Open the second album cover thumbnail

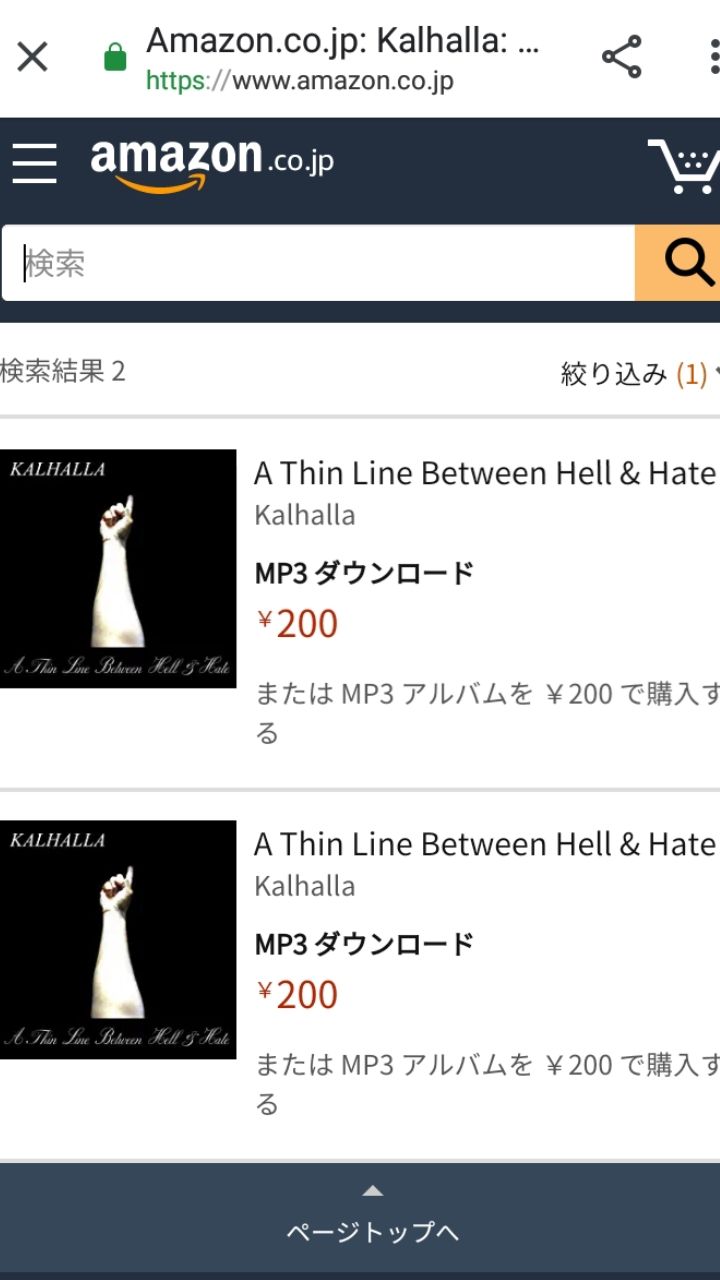118,940
